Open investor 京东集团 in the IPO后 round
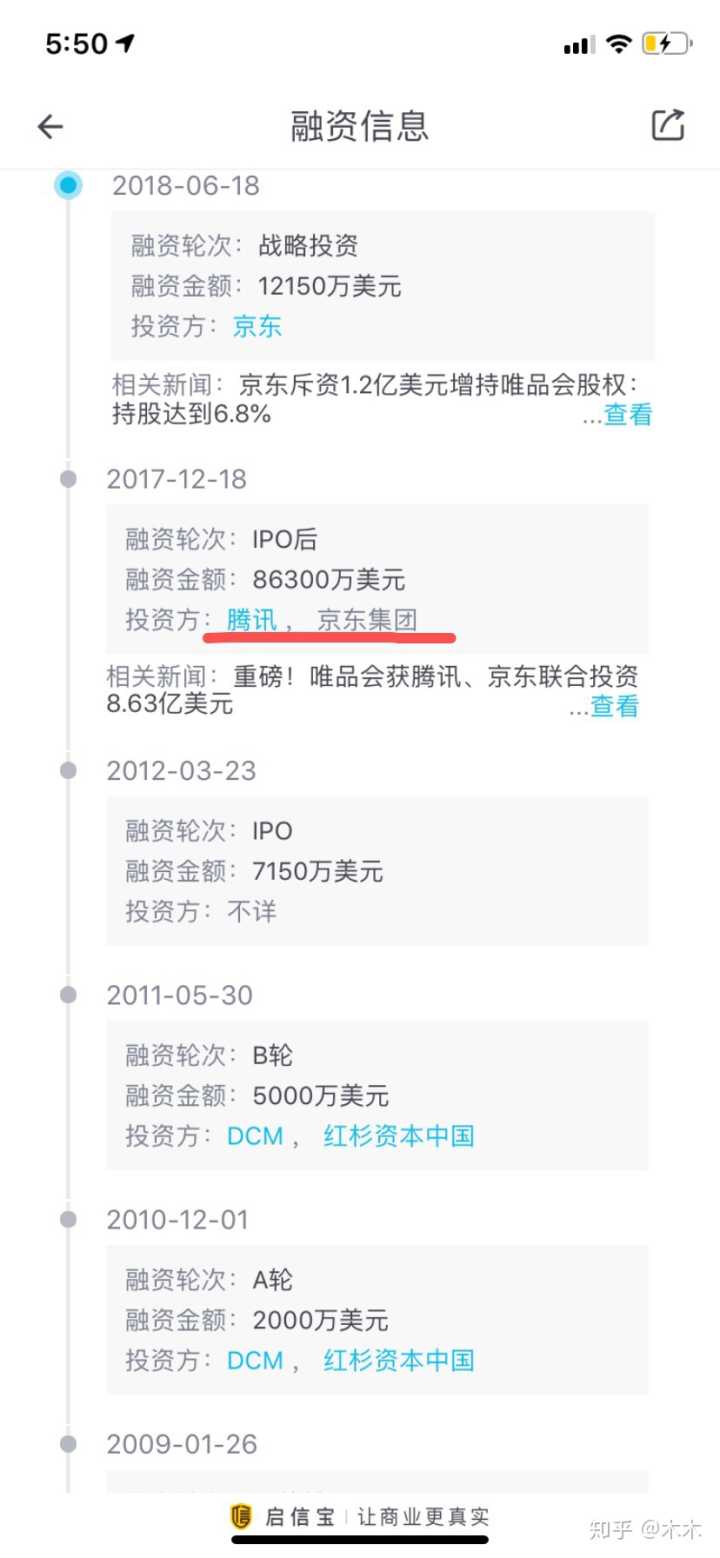The image size is (720, 1558). click(367, 620)
